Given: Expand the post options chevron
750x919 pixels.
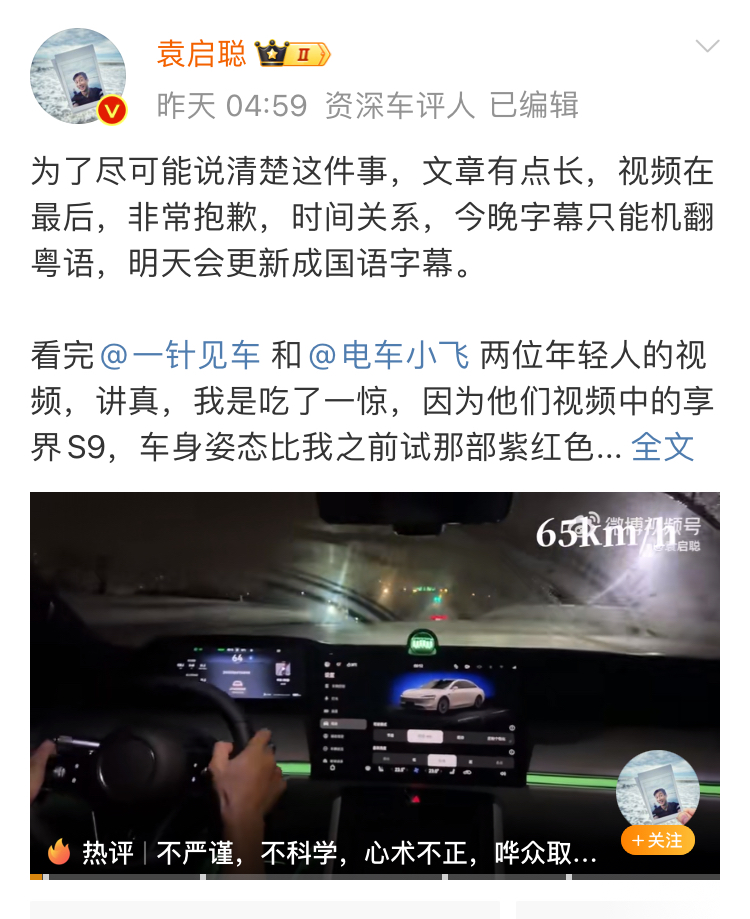Looking at the screenshot, I should tap(707, 47).
